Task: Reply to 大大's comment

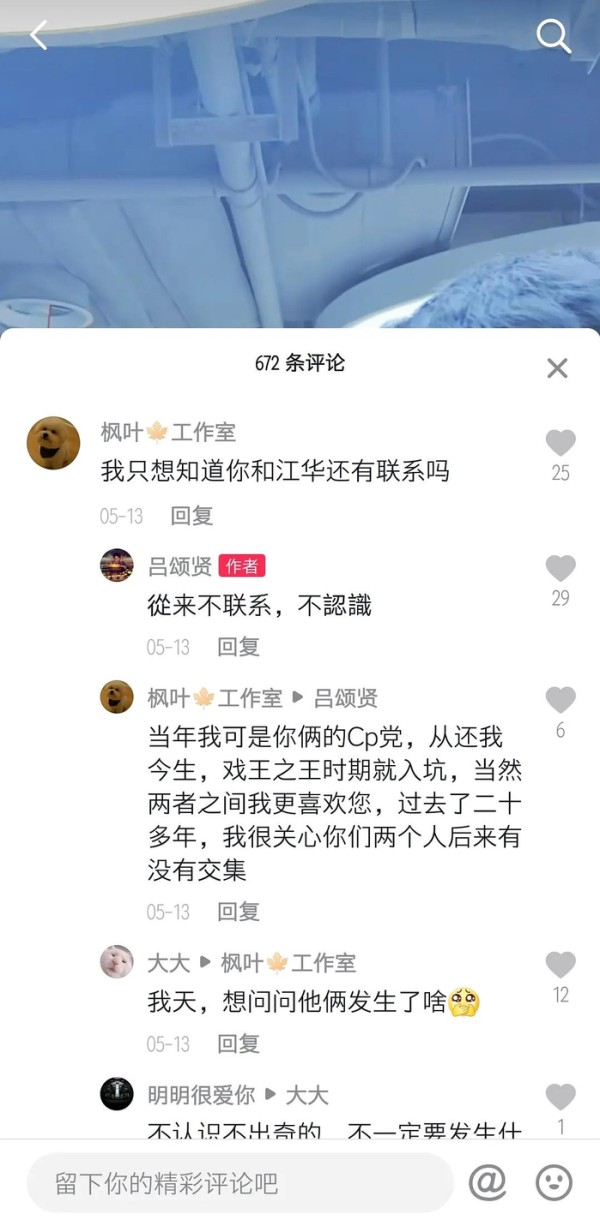Action: 238,1044
